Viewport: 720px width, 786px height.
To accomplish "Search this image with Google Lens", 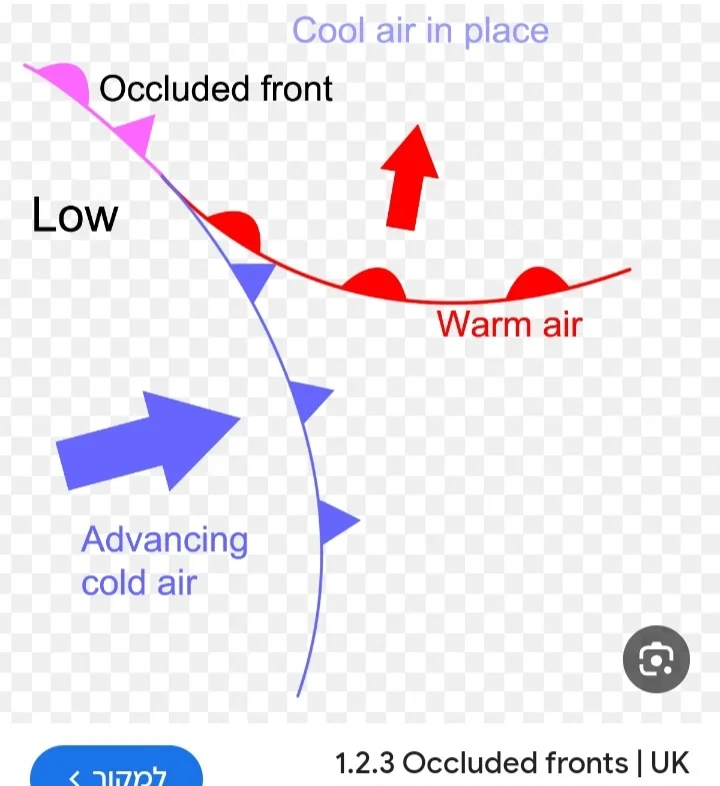I will click(x=656, y=659).
